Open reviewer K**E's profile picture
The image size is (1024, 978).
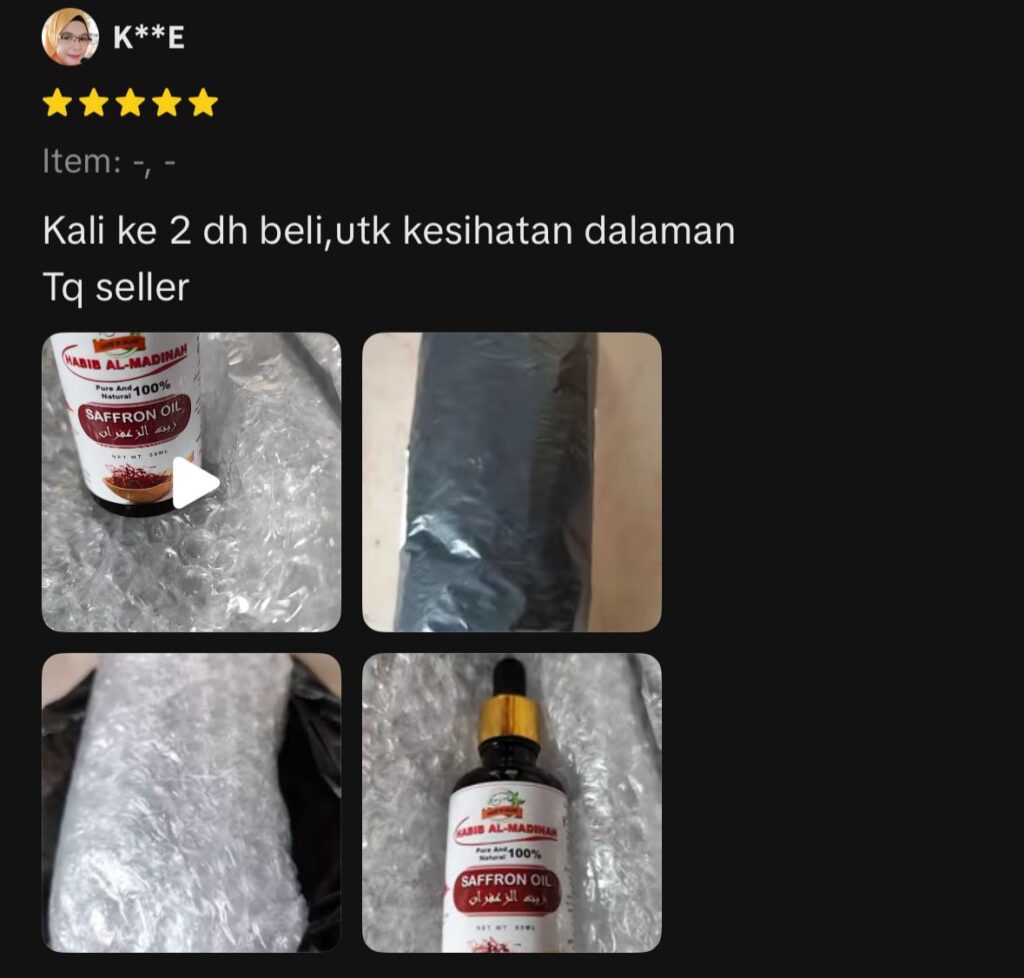(70, 37)
